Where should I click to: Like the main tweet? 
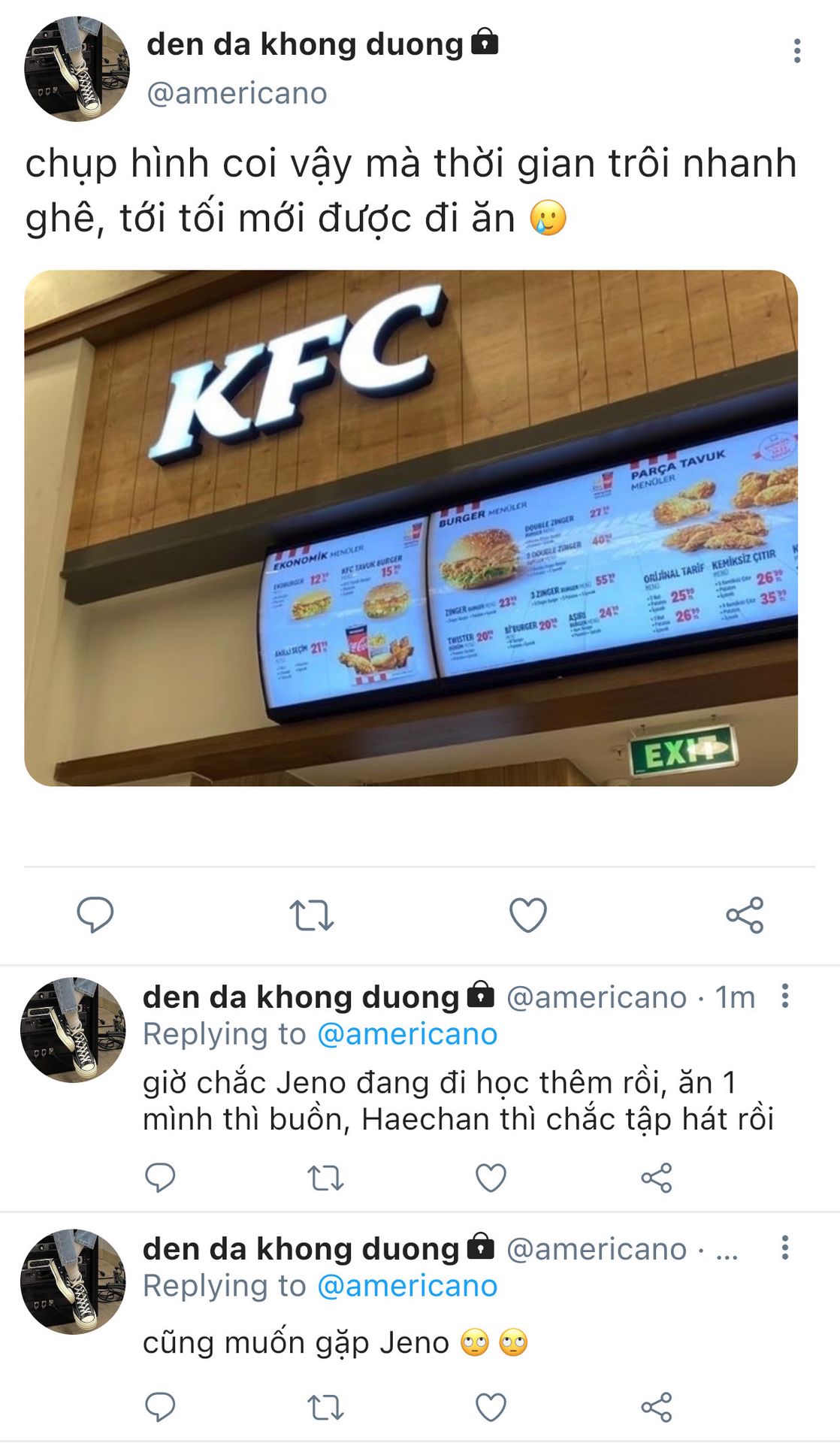[528, 915]
